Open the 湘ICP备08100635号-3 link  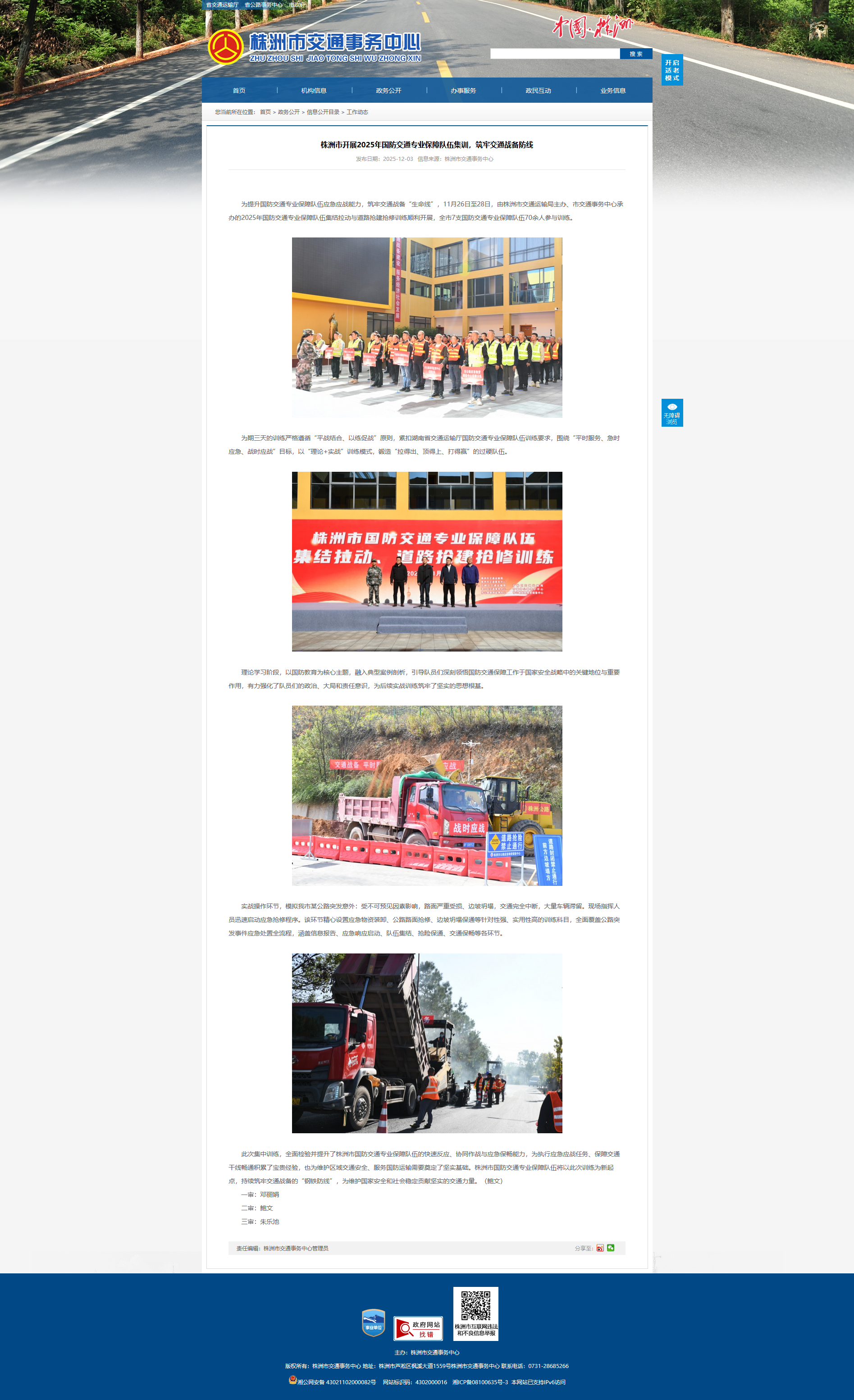pos(480,1382)
